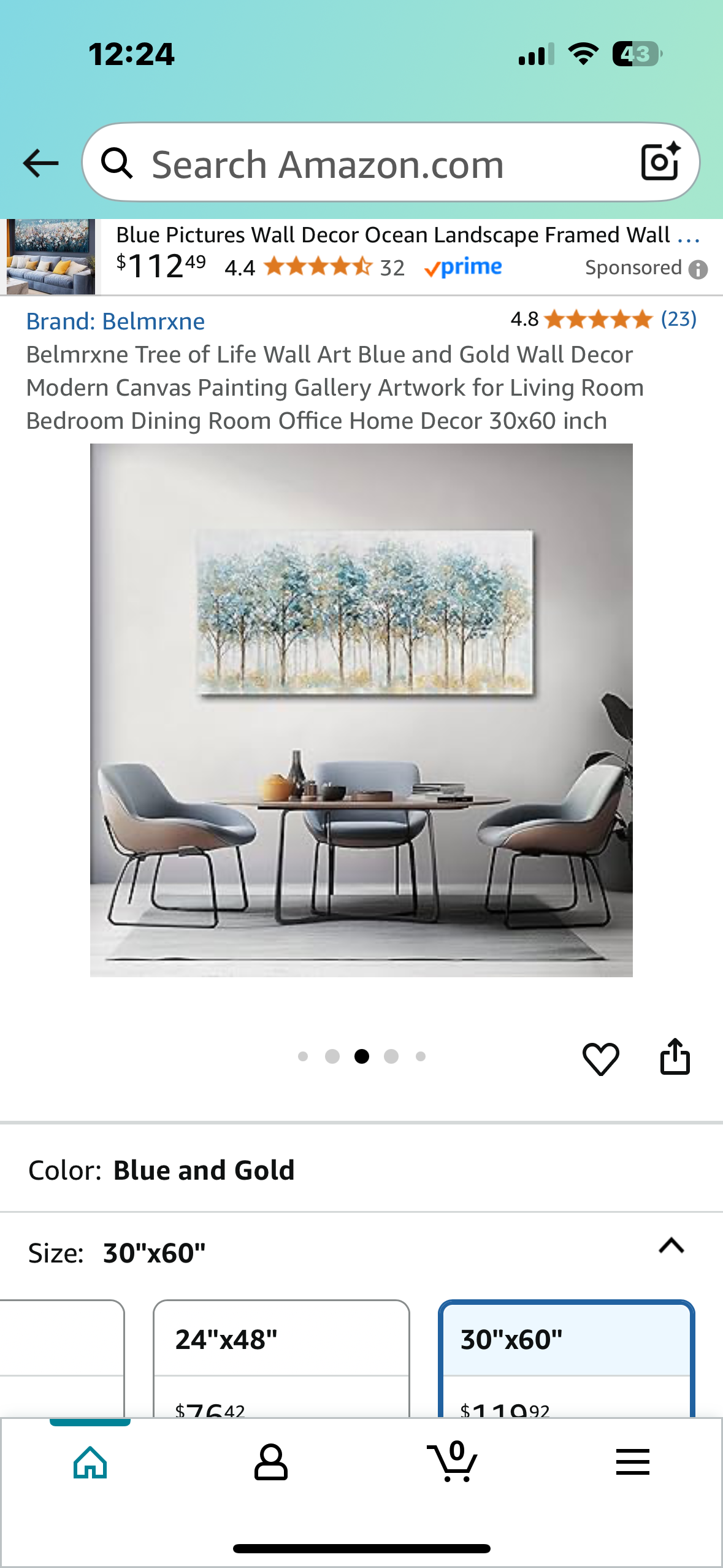The height and width of the screenshot is (1568, 723).
Task: Open the shopping cart
Action: 452,1462
